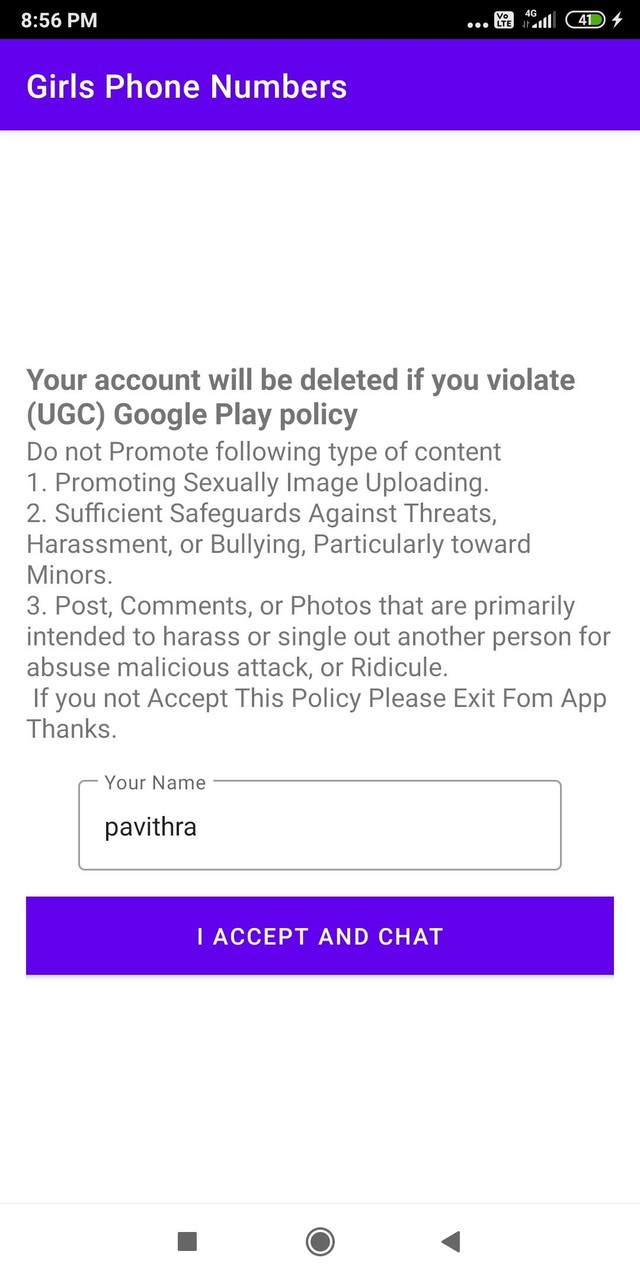
Task: Go back using system back button
Action: [x=451, y=1242]
